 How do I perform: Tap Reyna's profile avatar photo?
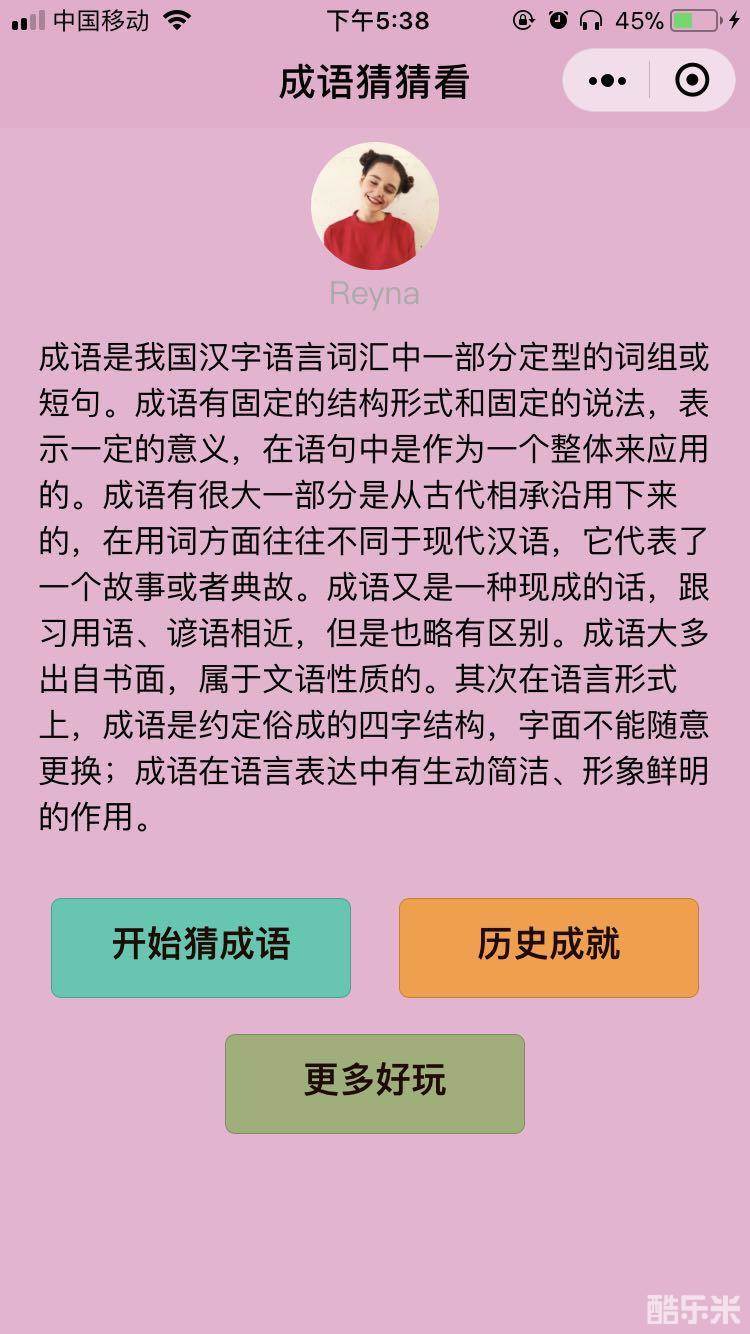[375, 204]
